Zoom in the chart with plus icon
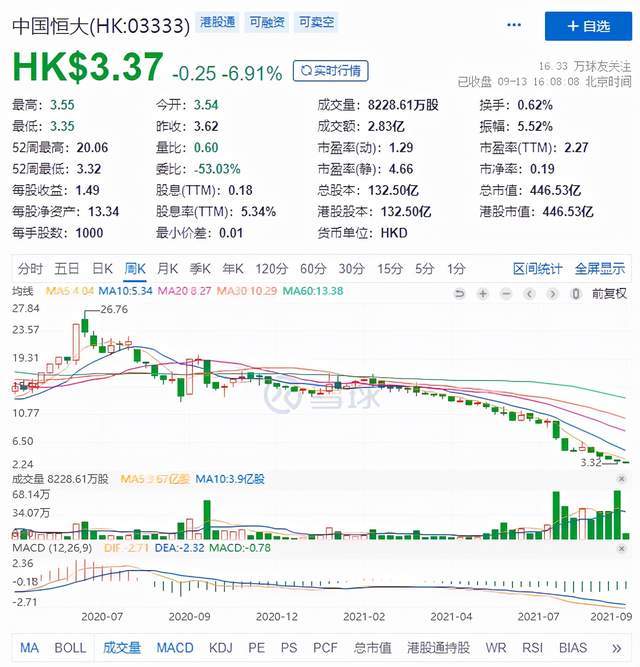Screen dimensions: 640x667 point(483,293)
